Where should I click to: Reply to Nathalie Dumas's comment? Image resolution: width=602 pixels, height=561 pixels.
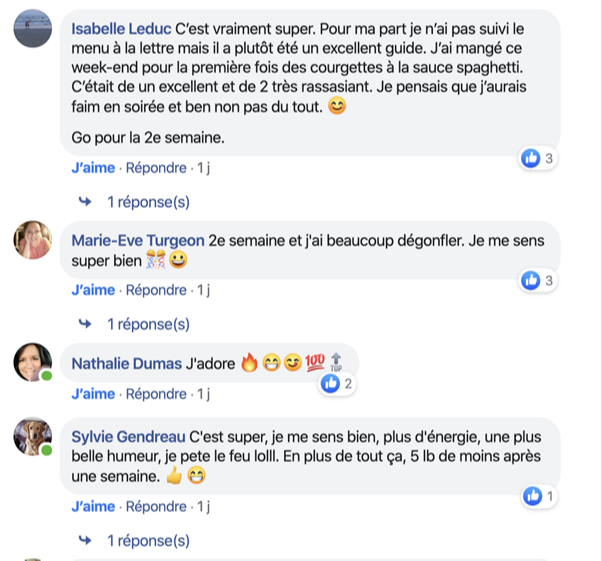click(x=156, y=394)
